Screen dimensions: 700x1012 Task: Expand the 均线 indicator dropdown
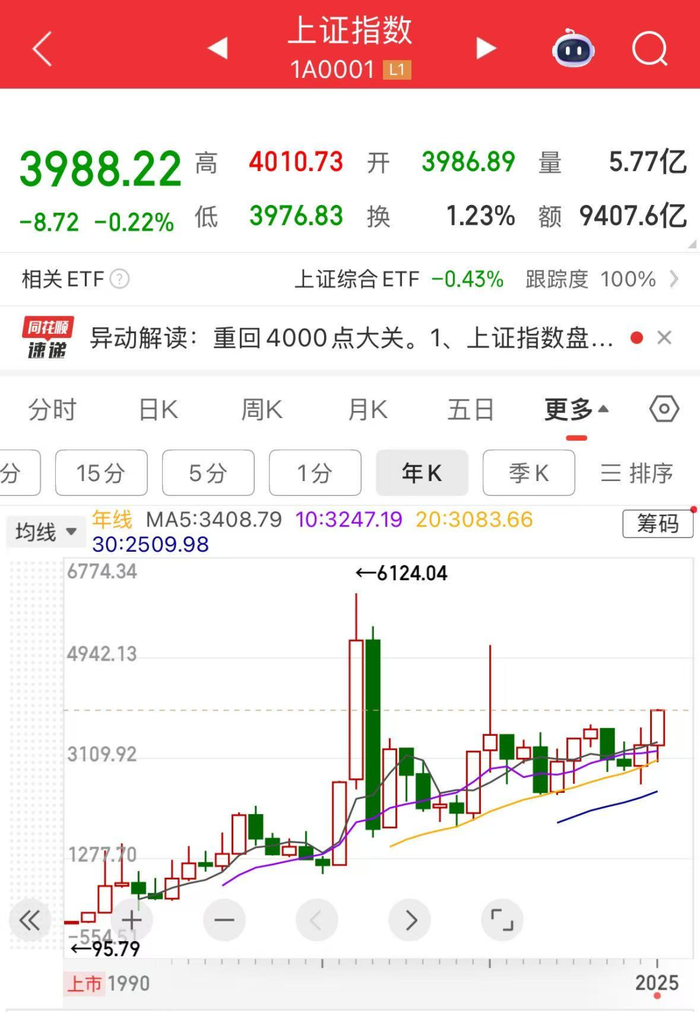pyautogui.click(x=46, y=532)
